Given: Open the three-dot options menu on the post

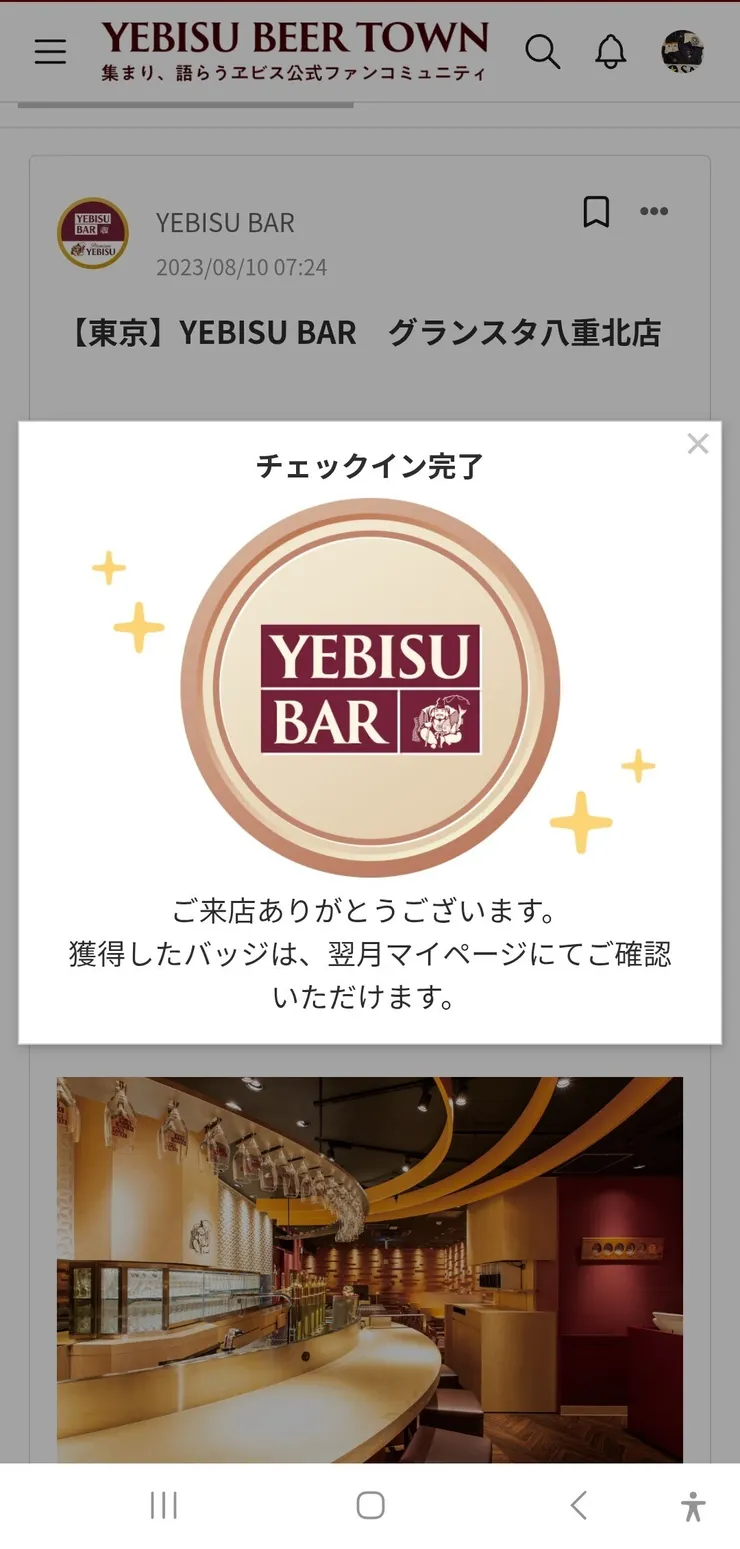Looking at the screenshot, I should [656, 210].
